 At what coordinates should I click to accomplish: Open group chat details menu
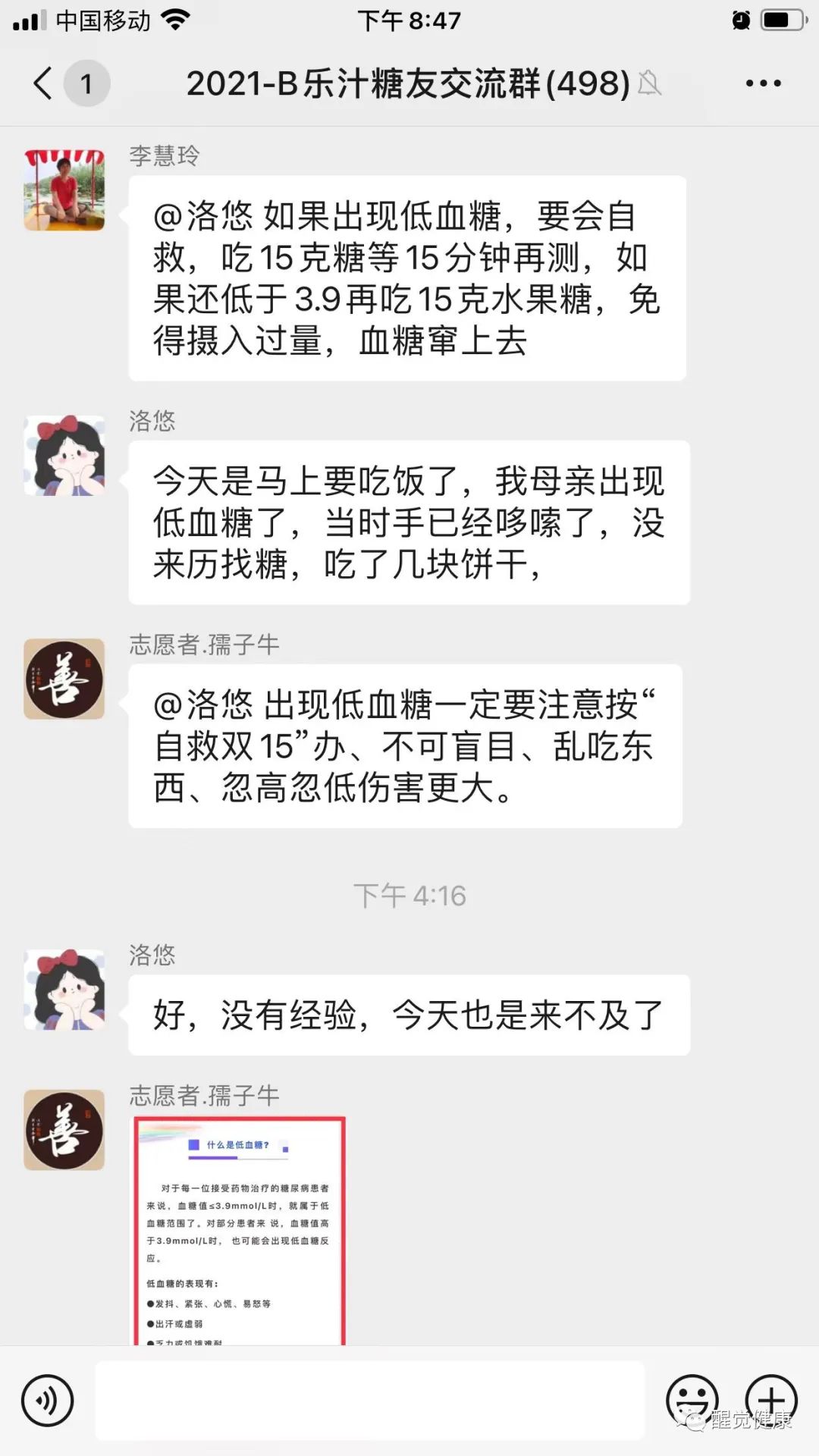pyautogui.click(x=763, y=83)
